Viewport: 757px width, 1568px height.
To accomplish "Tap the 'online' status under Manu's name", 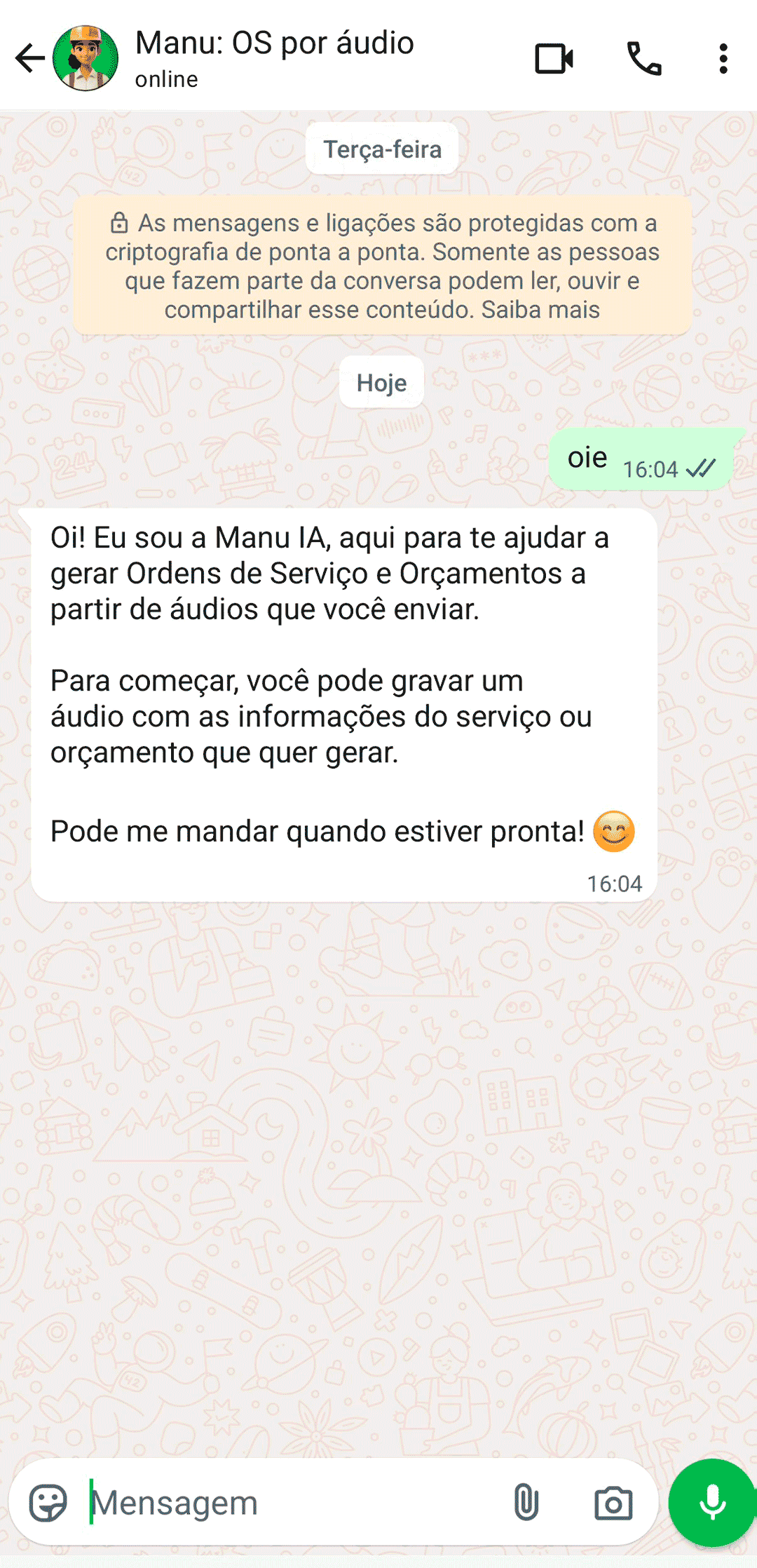I will point(165,79).
